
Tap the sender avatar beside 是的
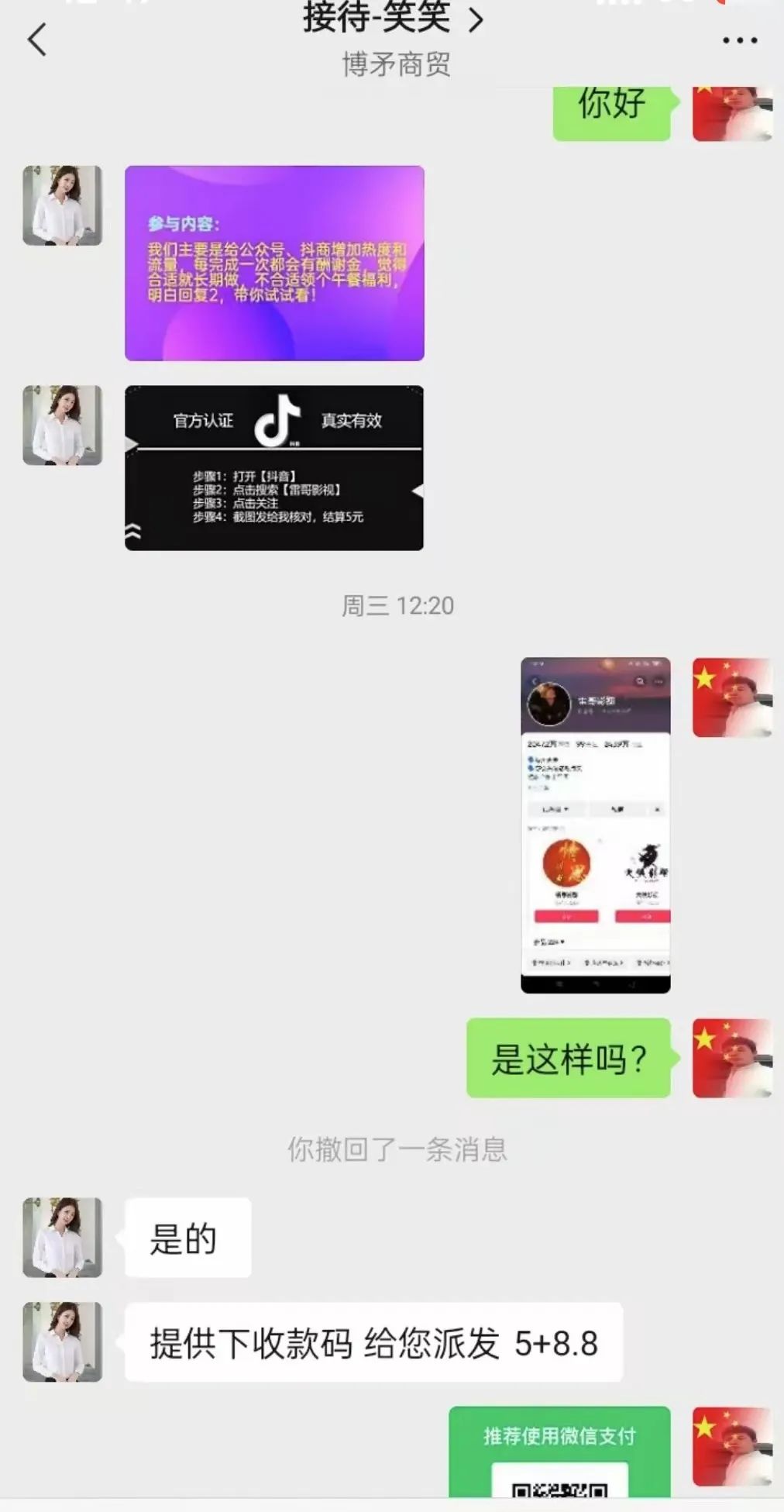coord(63,1238)
